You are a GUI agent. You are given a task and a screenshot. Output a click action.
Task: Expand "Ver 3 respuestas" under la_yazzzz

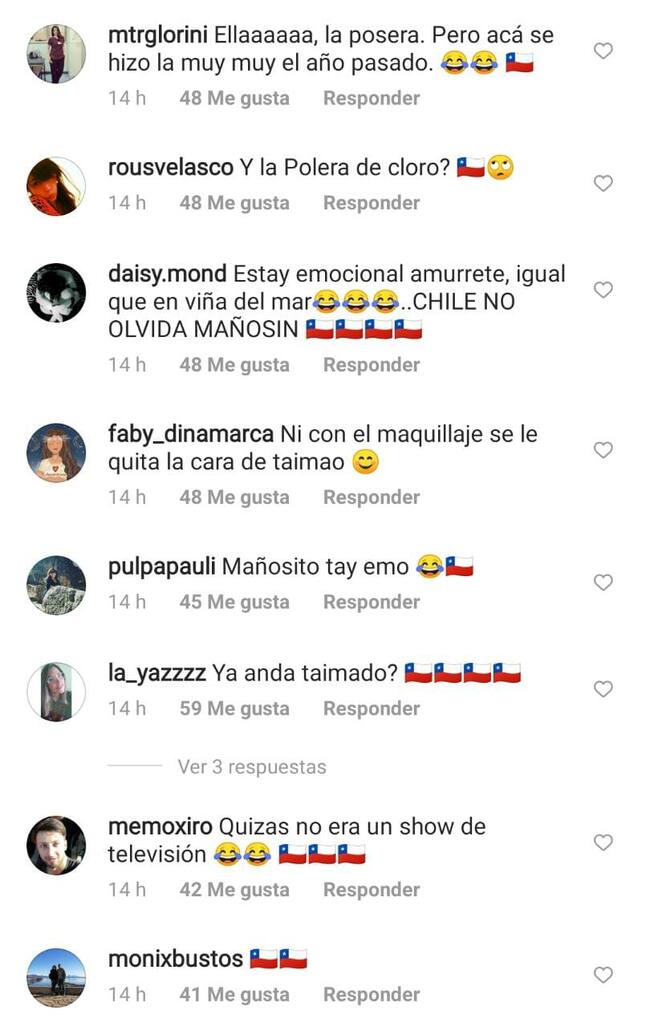251,767
